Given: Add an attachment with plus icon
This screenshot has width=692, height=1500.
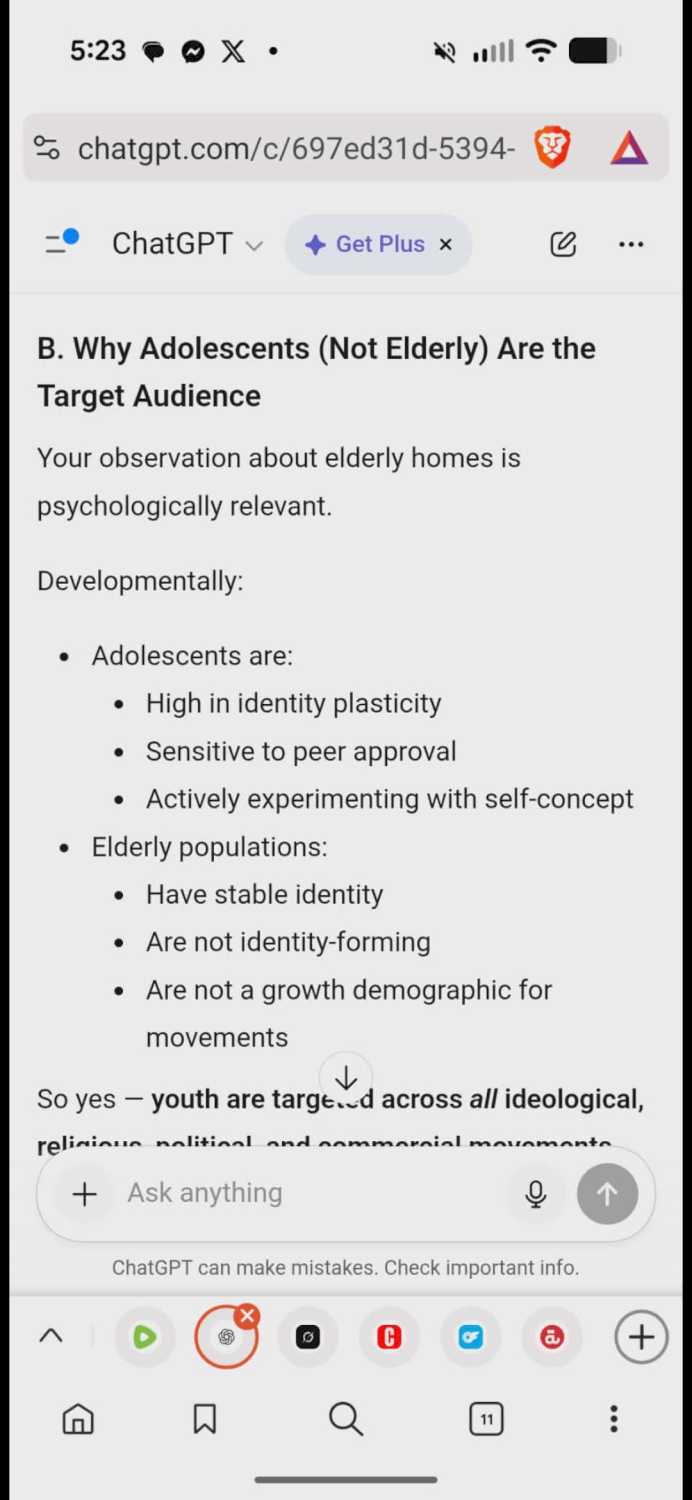Looking at the screenshot, I should point(85,1193).
